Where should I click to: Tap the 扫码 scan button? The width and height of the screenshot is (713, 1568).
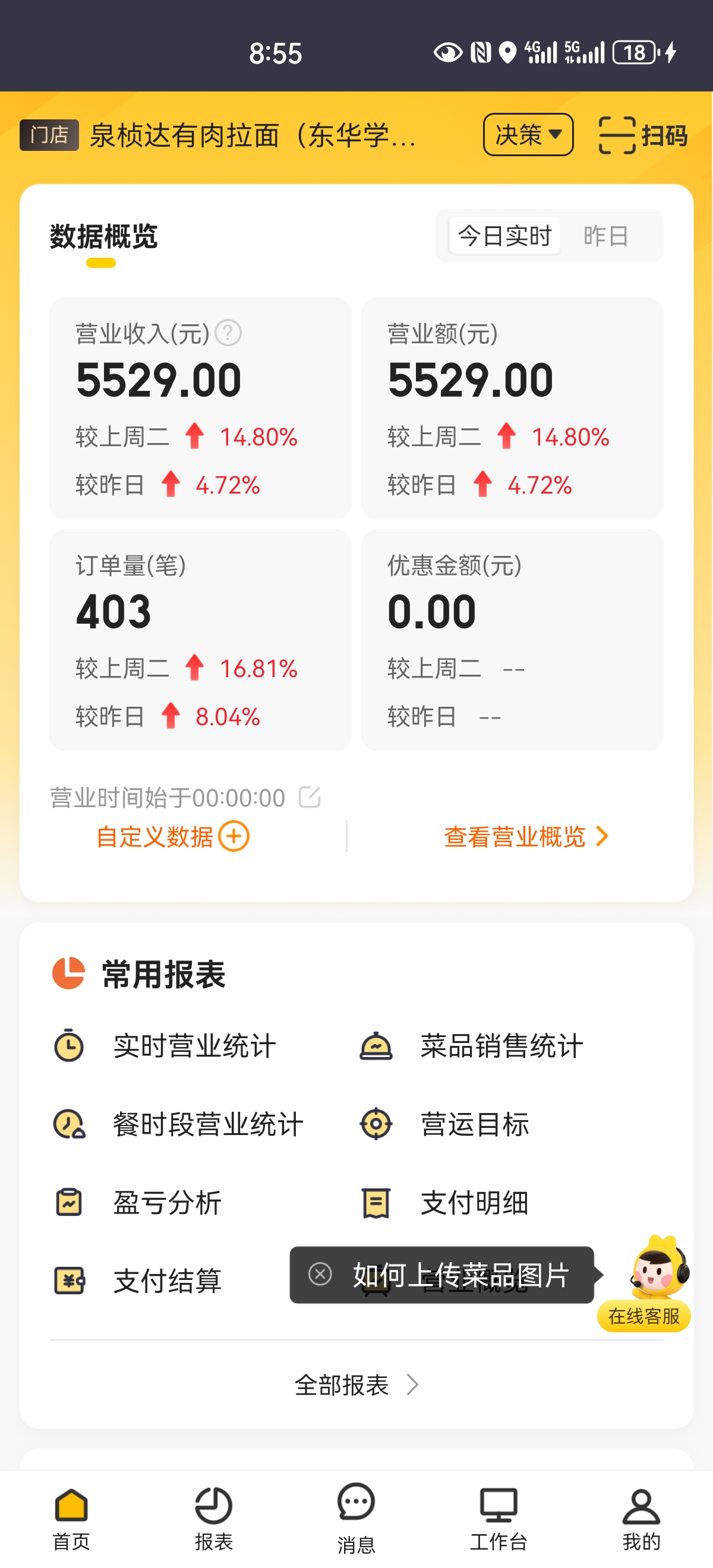643,135
